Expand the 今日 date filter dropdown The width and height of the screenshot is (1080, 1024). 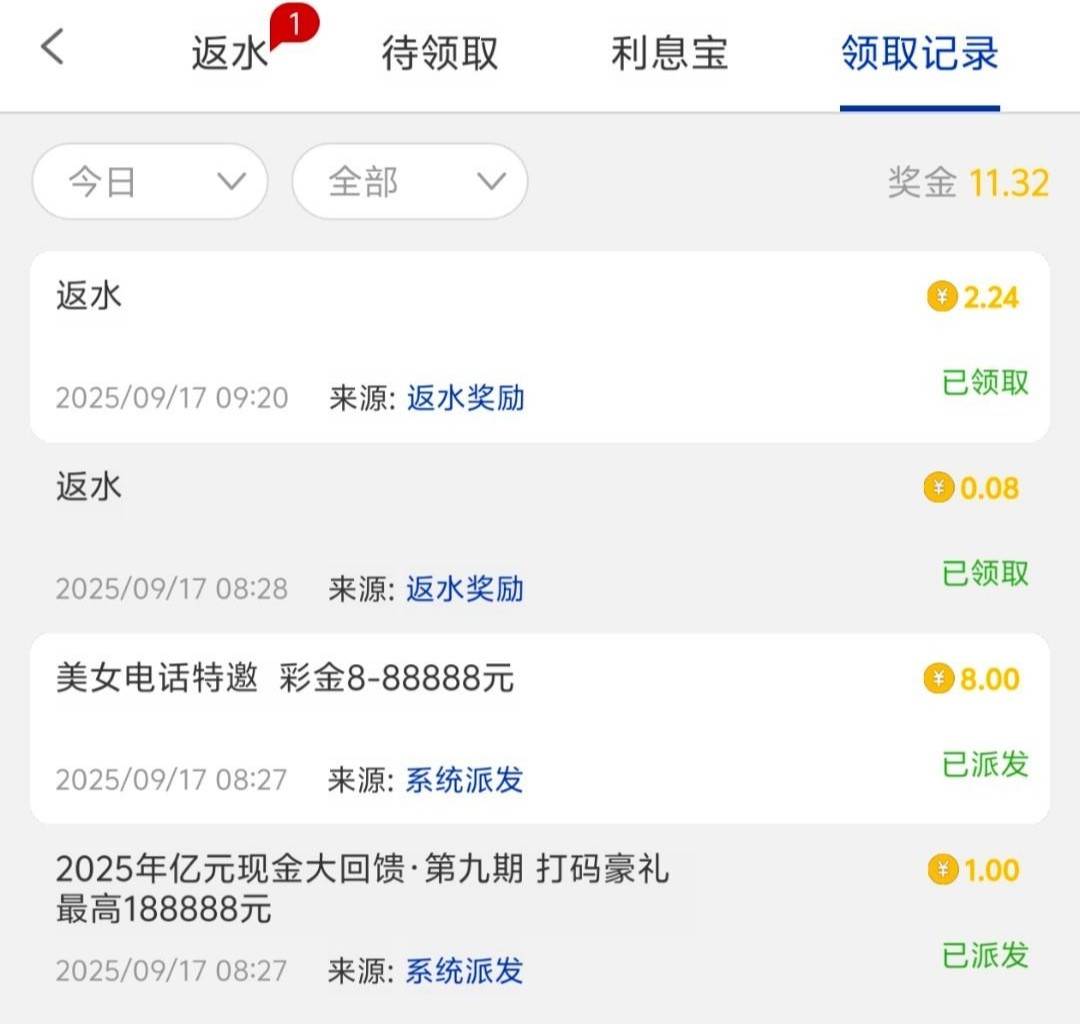[150, 182]
